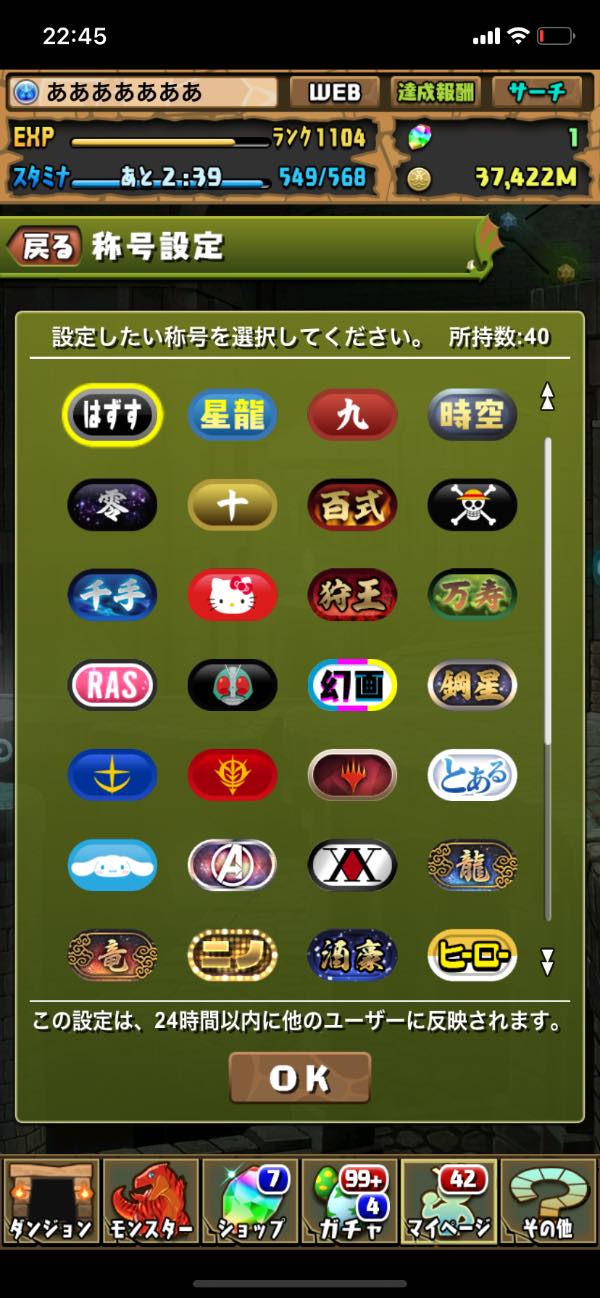Open the サーチ search button
The image size is (600, 1298).
537,93
